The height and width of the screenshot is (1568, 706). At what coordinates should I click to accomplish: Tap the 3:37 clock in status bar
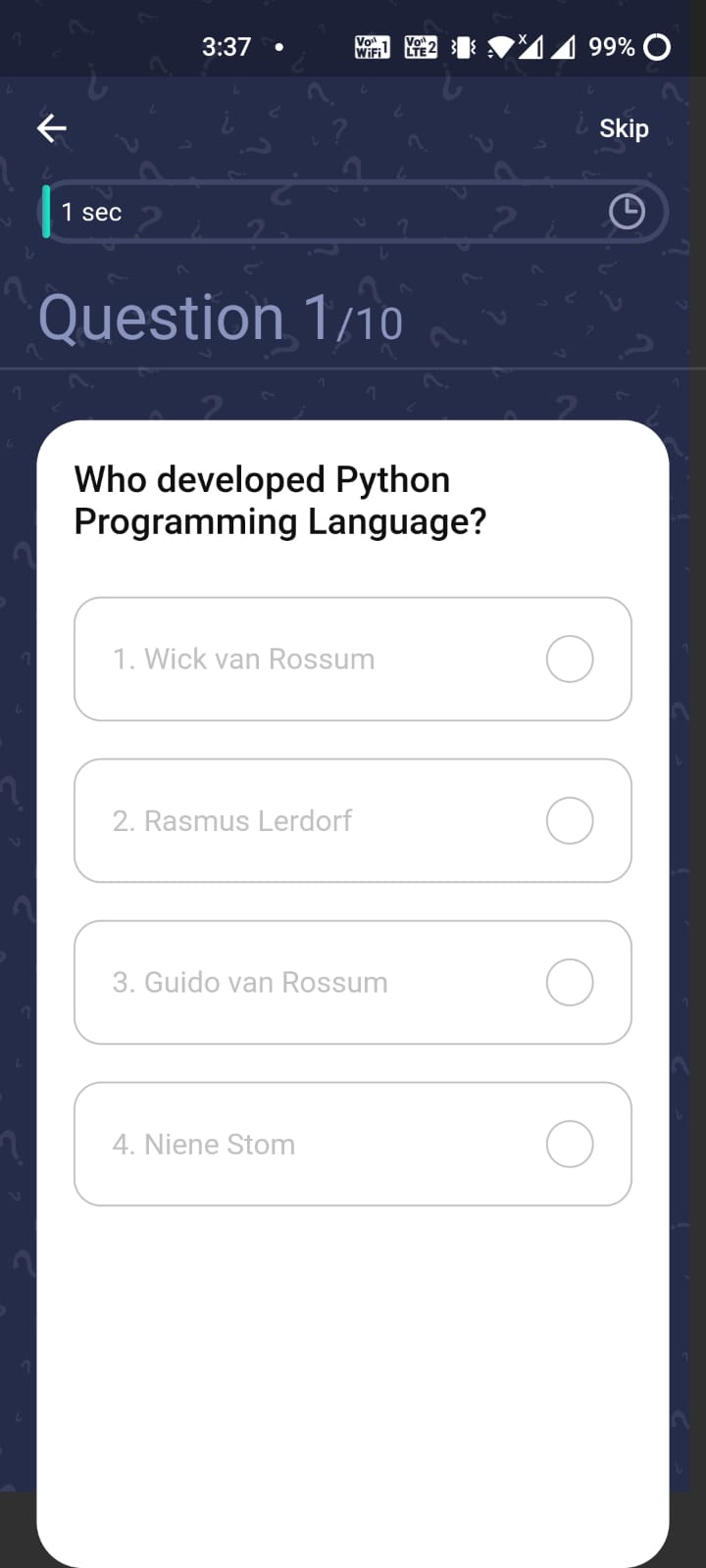[x=227, y=46]
